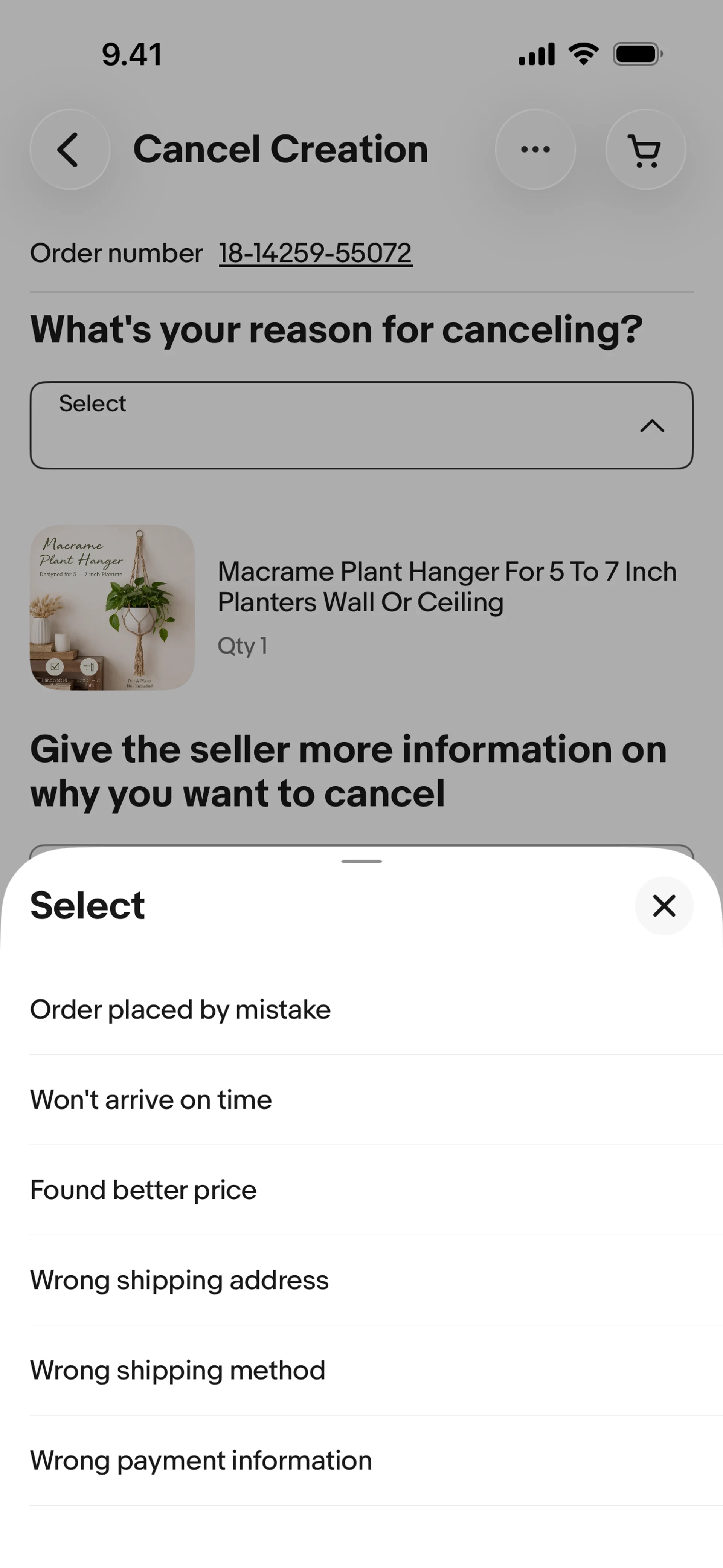Screen dimensions: 723x1568
Task: Close the Select bottom sheet
Action: pos(664,906)
